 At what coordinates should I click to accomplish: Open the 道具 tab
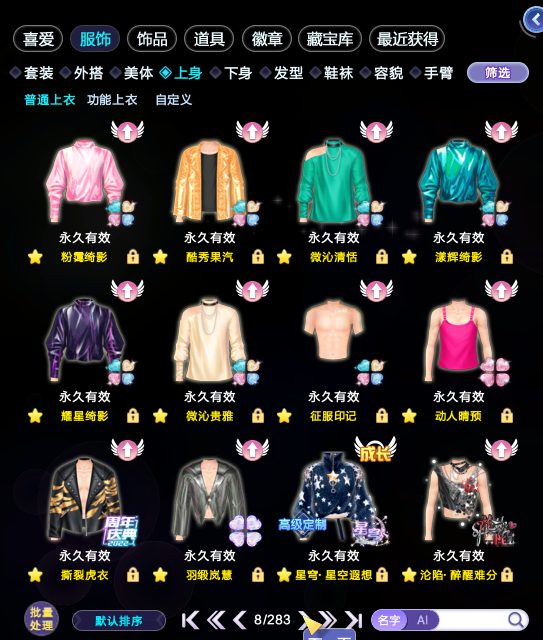tap(209, 39)
